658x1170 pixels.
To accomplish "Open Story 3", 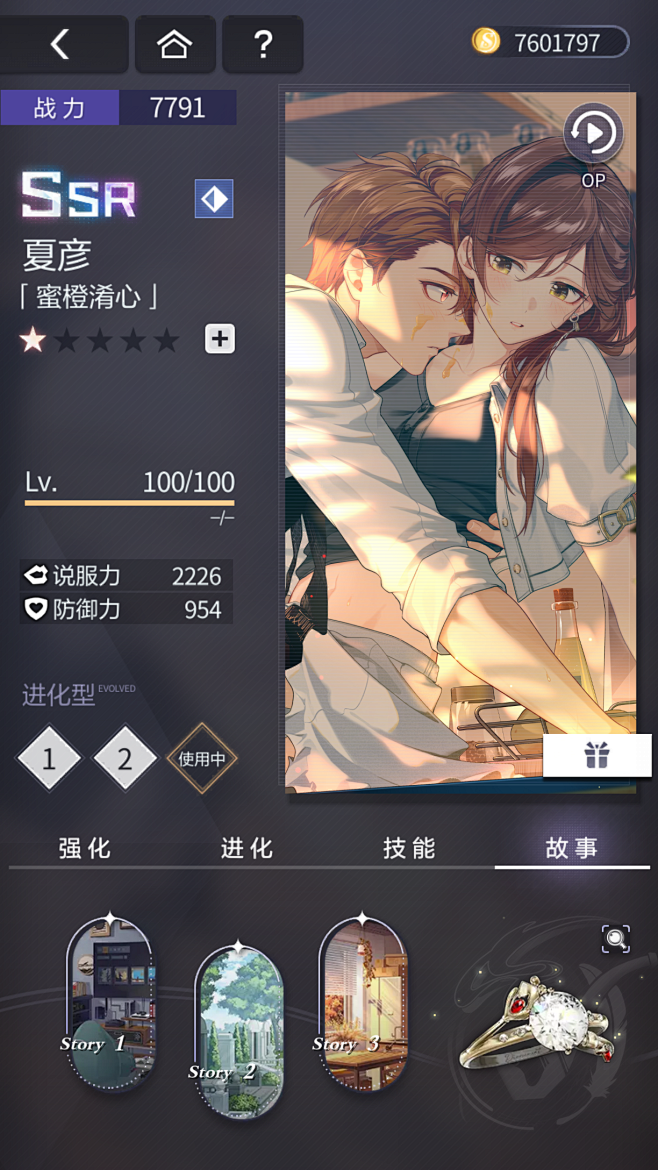I will click(362, 1000).
